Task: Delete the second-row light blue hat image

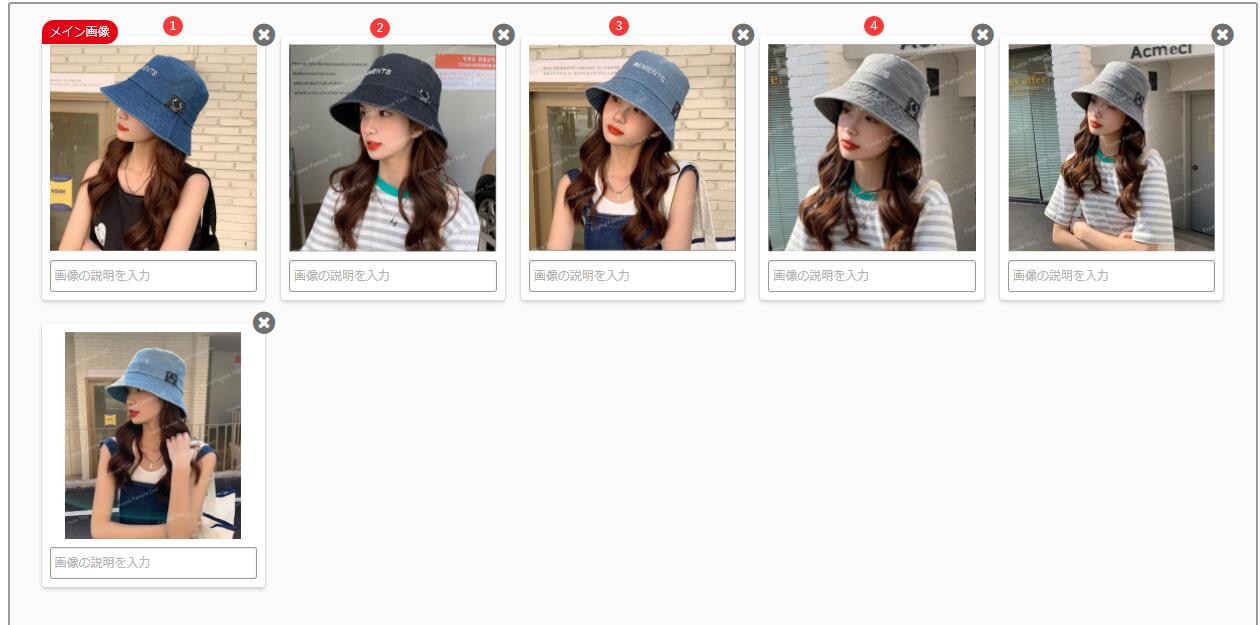Action: [x=263, y=322]
